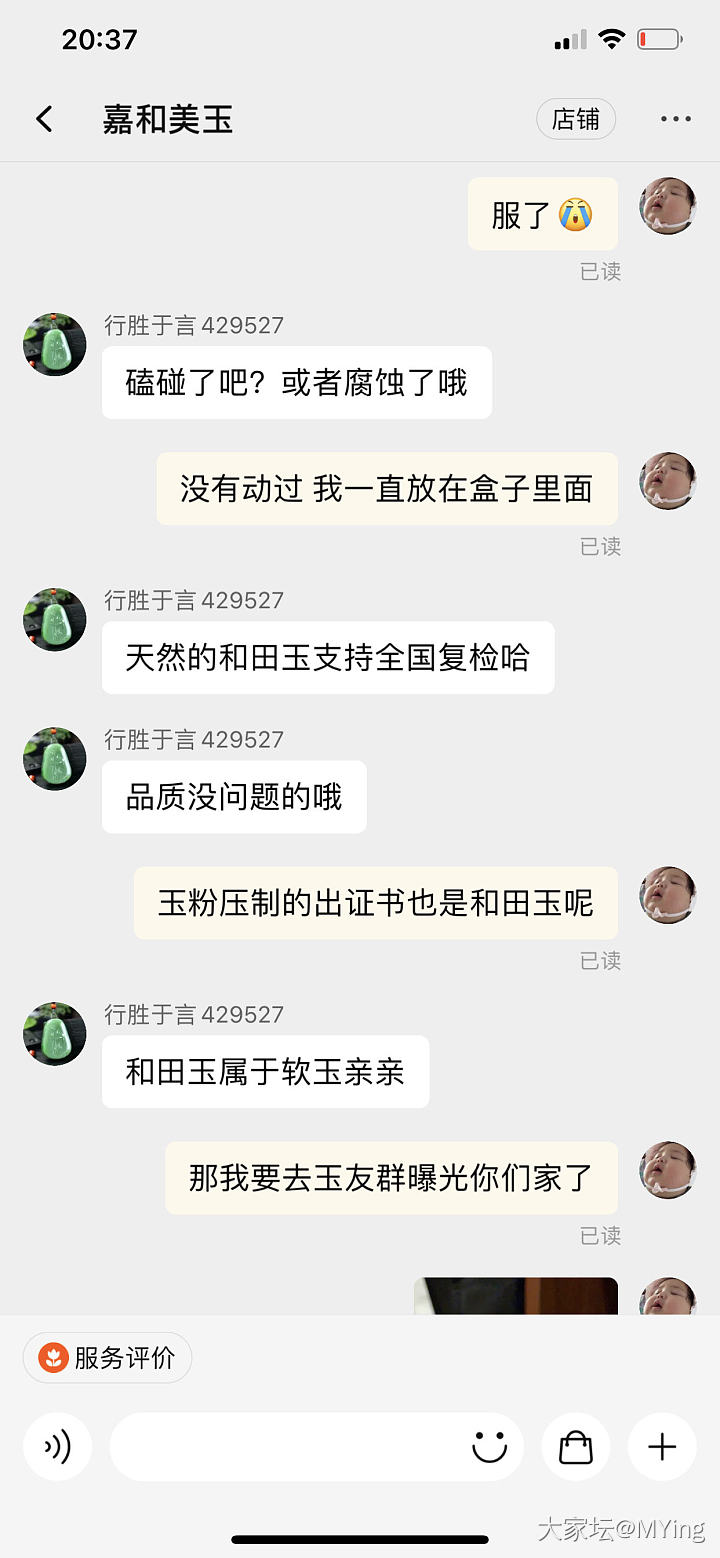Open the emoji picker
This screenshot has height=1558, width=720.
[x=489, y=1447]
